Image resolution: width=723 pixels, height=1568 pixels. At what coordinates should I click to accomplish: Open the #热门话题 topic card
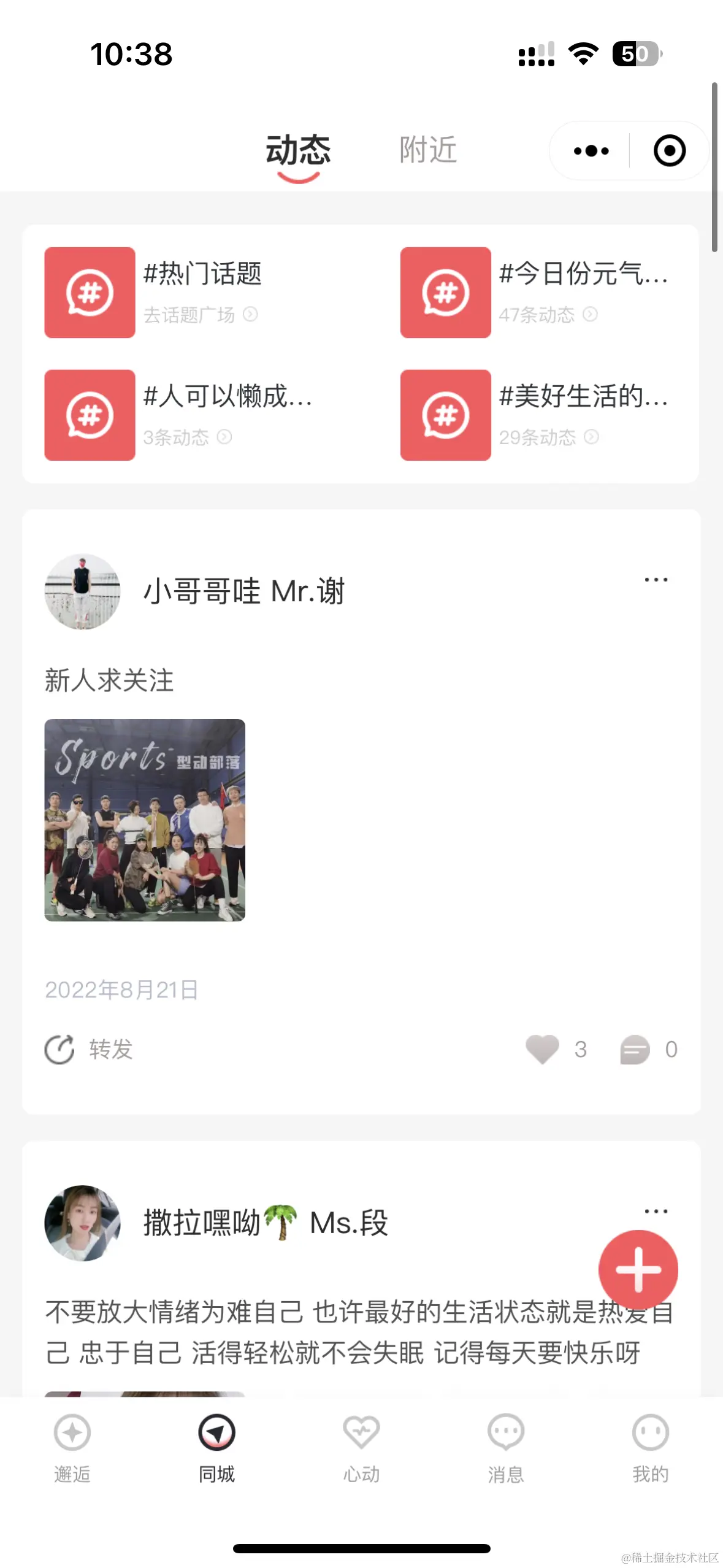(x=153, y=293)
